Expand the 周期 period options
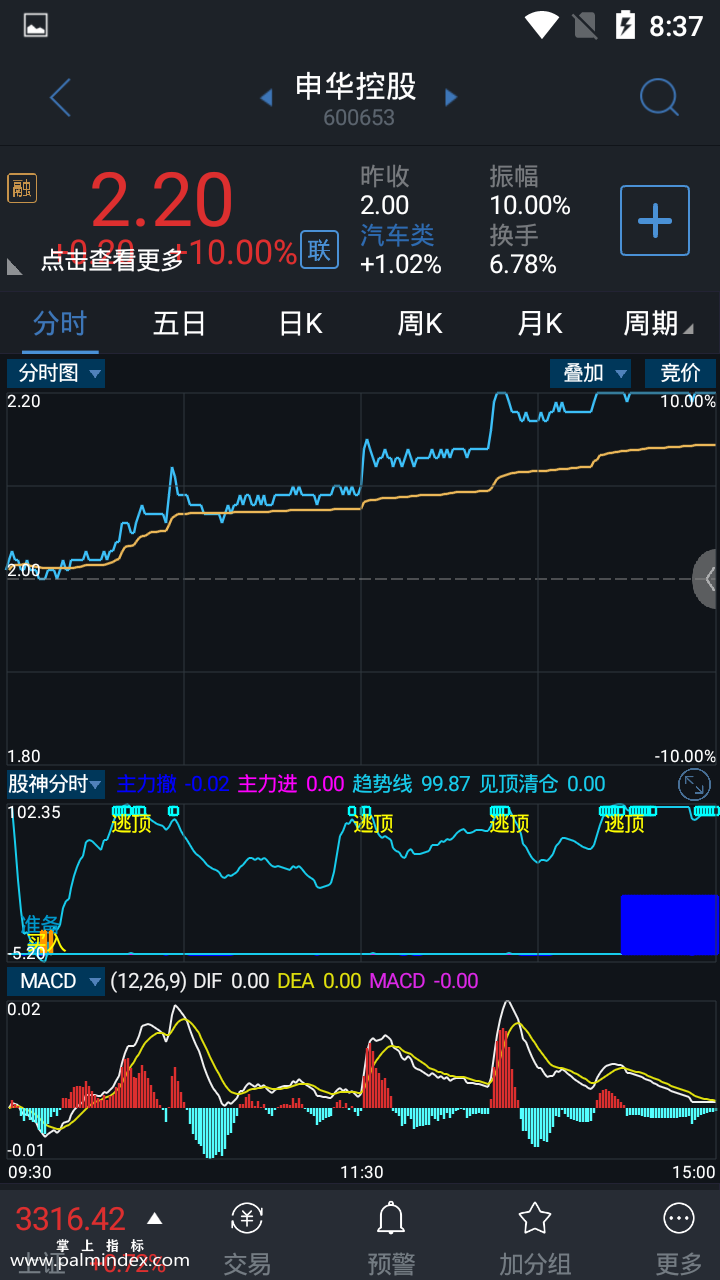Image resolution: width=720 pixels, height=1280 pixels. [657, 324]
